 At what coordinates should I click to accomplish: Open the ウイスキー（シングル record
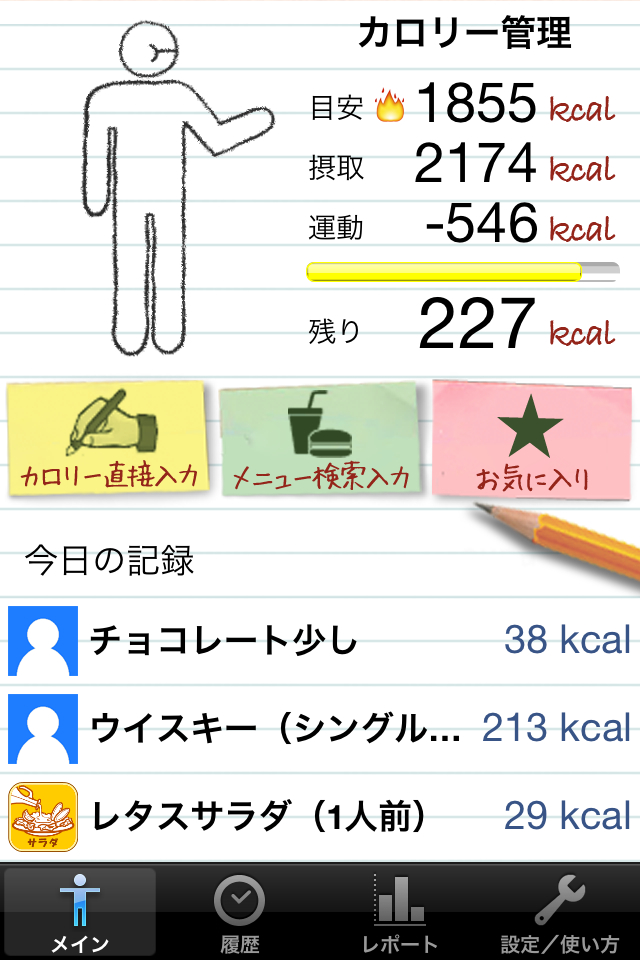pyautogui.click(x=320, y=728)
